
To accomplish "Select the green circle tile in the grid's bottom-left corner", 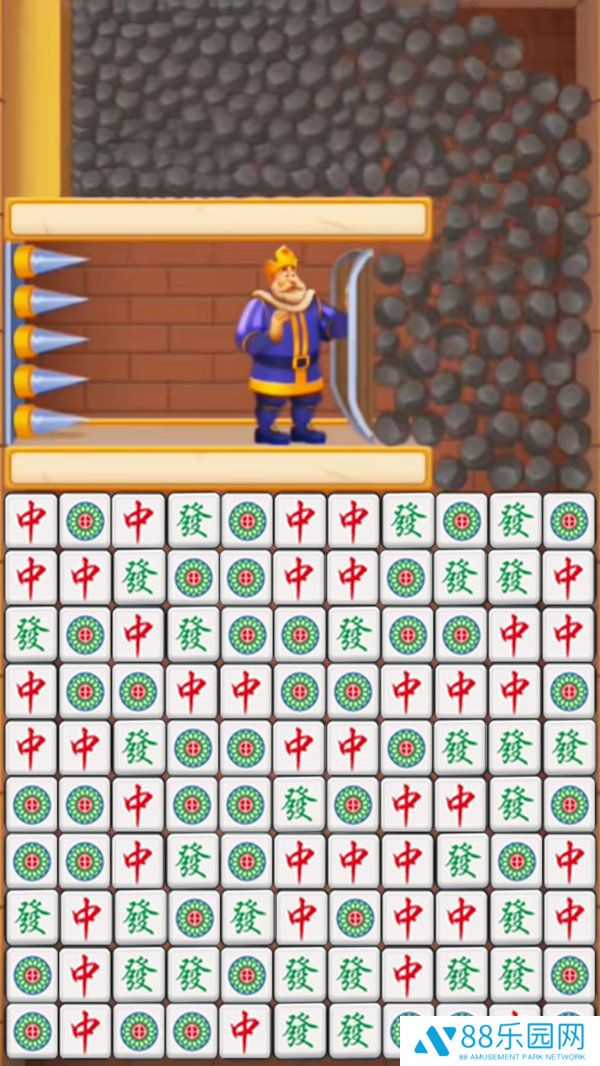I will 31,1030.
